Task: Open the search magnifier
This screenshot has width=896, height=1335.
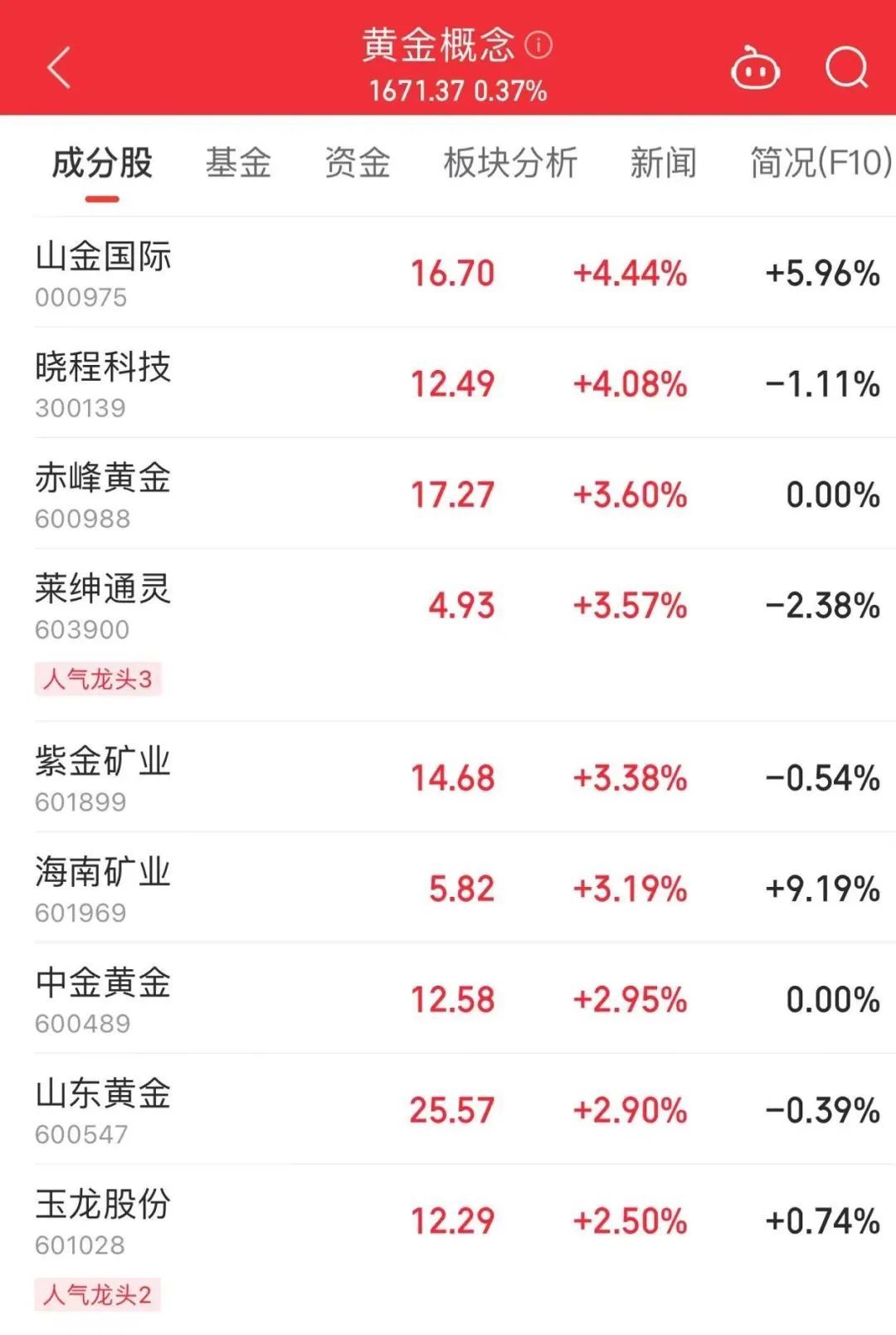Action: point(846,68)
